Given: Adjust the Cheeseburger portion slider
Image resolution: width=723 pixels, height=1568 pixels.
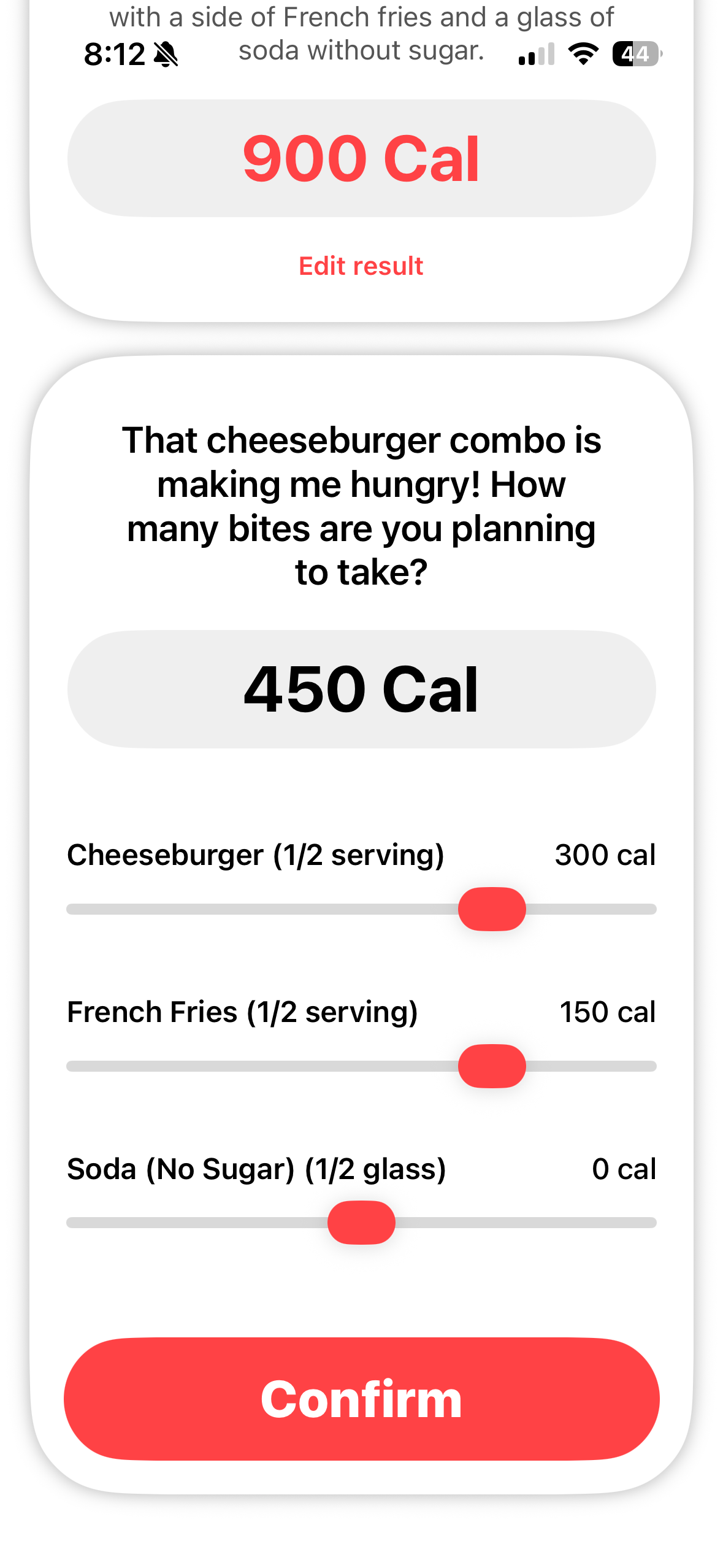Looking at the screenshot, I should (x=492, y=909).
